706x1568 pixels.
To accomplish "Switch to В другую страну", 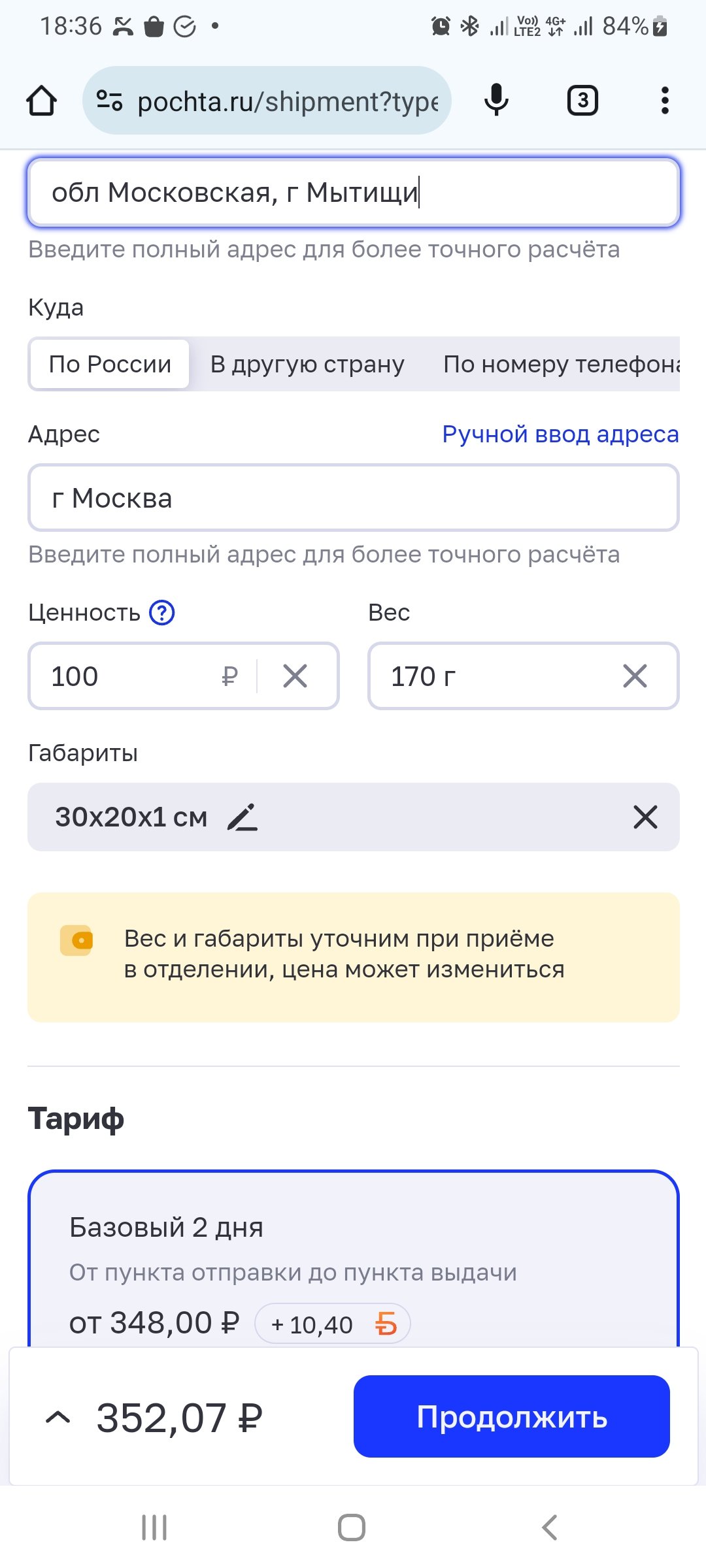I will 307,364.
